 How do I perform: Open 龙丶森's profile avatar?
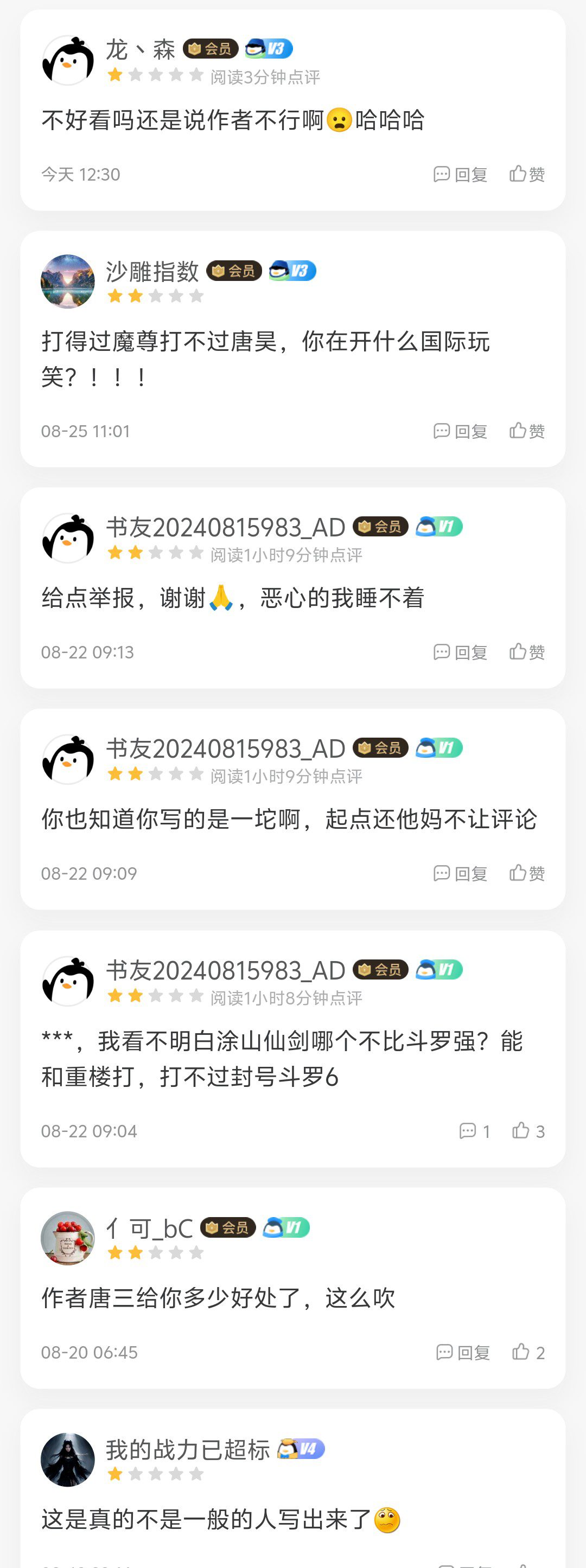pos(68,60)
